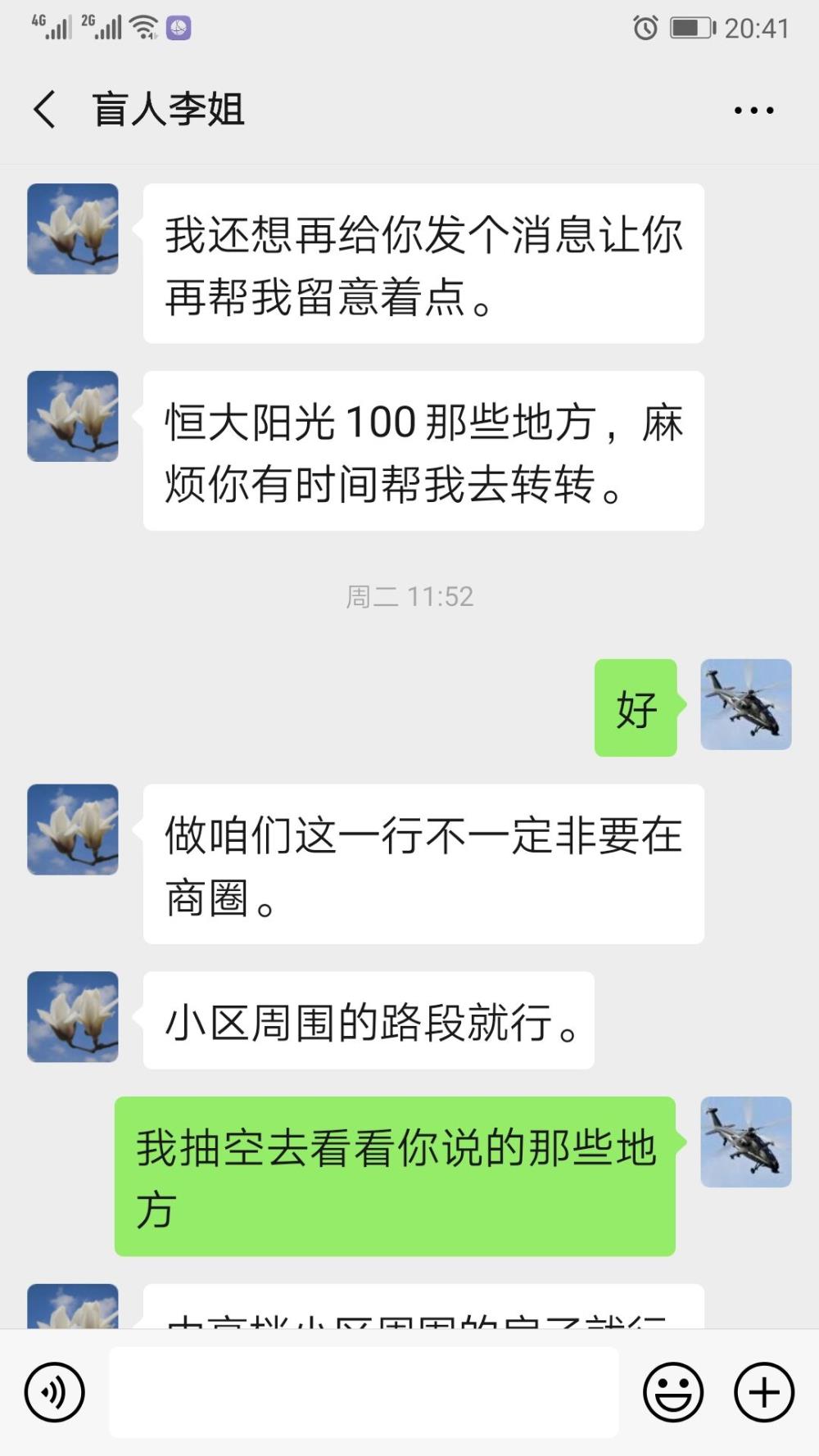Go back from the 盲人李姐 chat

pos(45,110)
